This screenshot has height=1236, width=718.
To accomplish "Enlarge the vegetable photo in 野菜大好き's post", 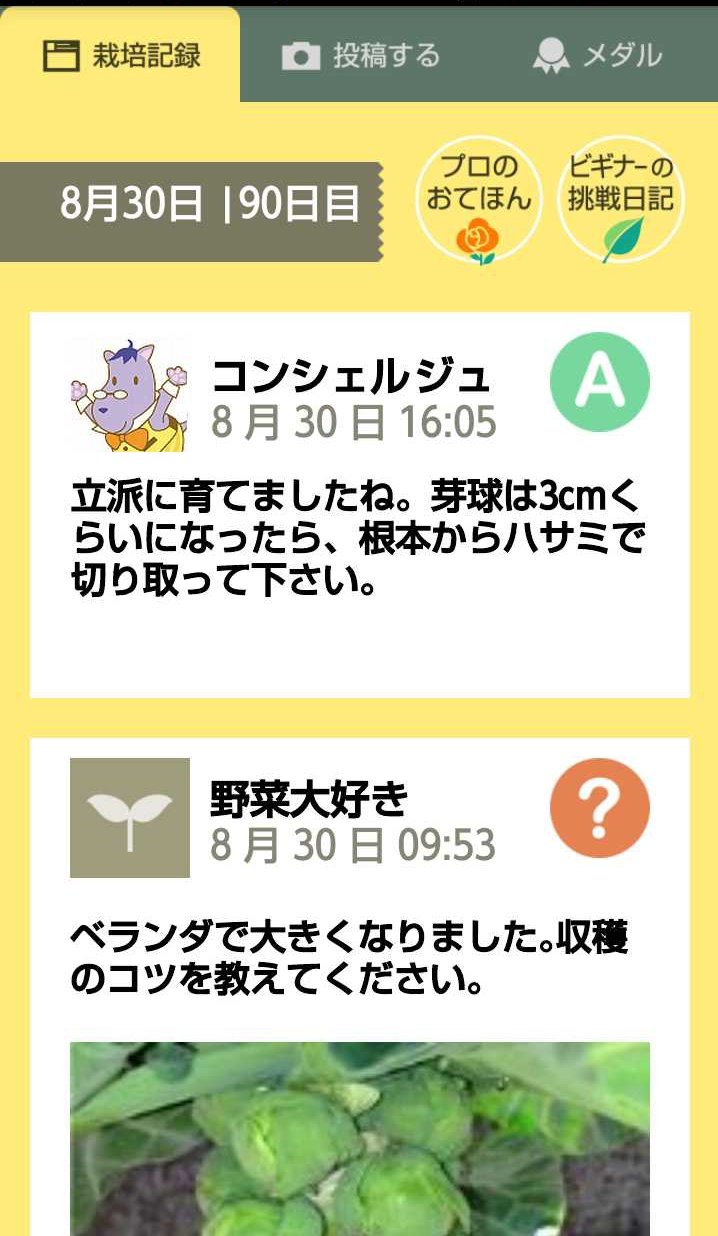I will click(359, 1138).
